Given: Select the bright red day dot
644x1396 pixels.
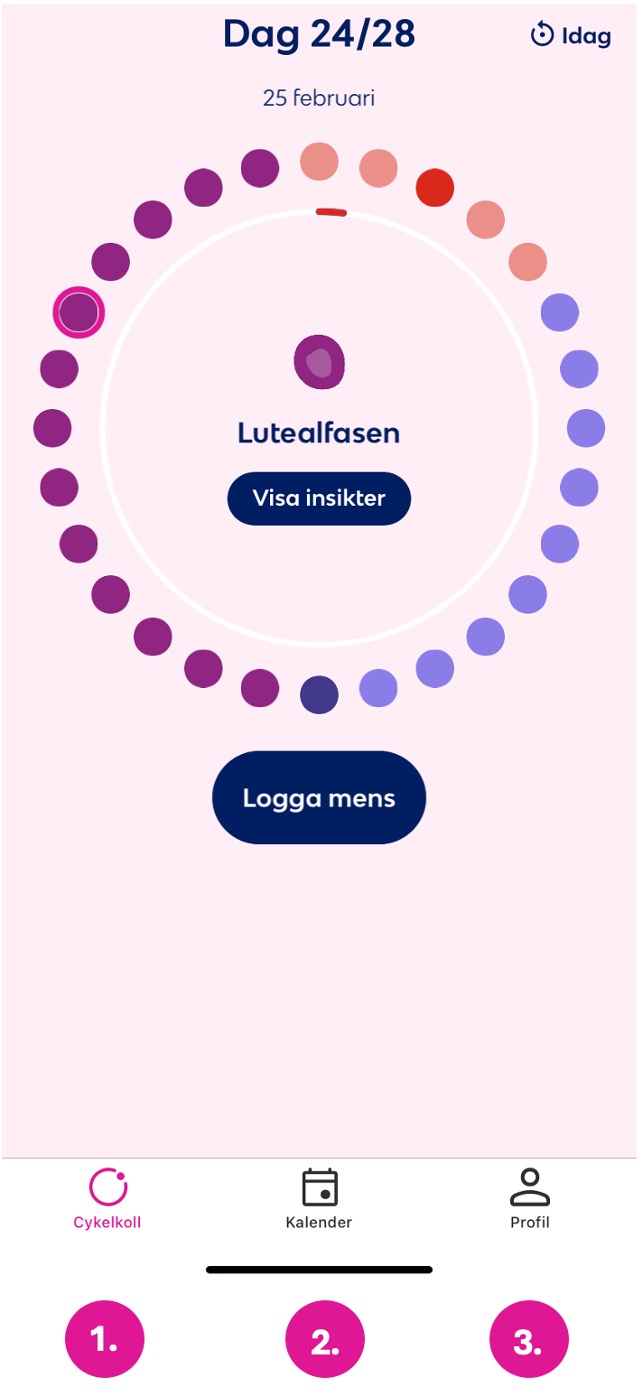Looking at the screenshot, I should pyautogui.click(x=435, y=187).
